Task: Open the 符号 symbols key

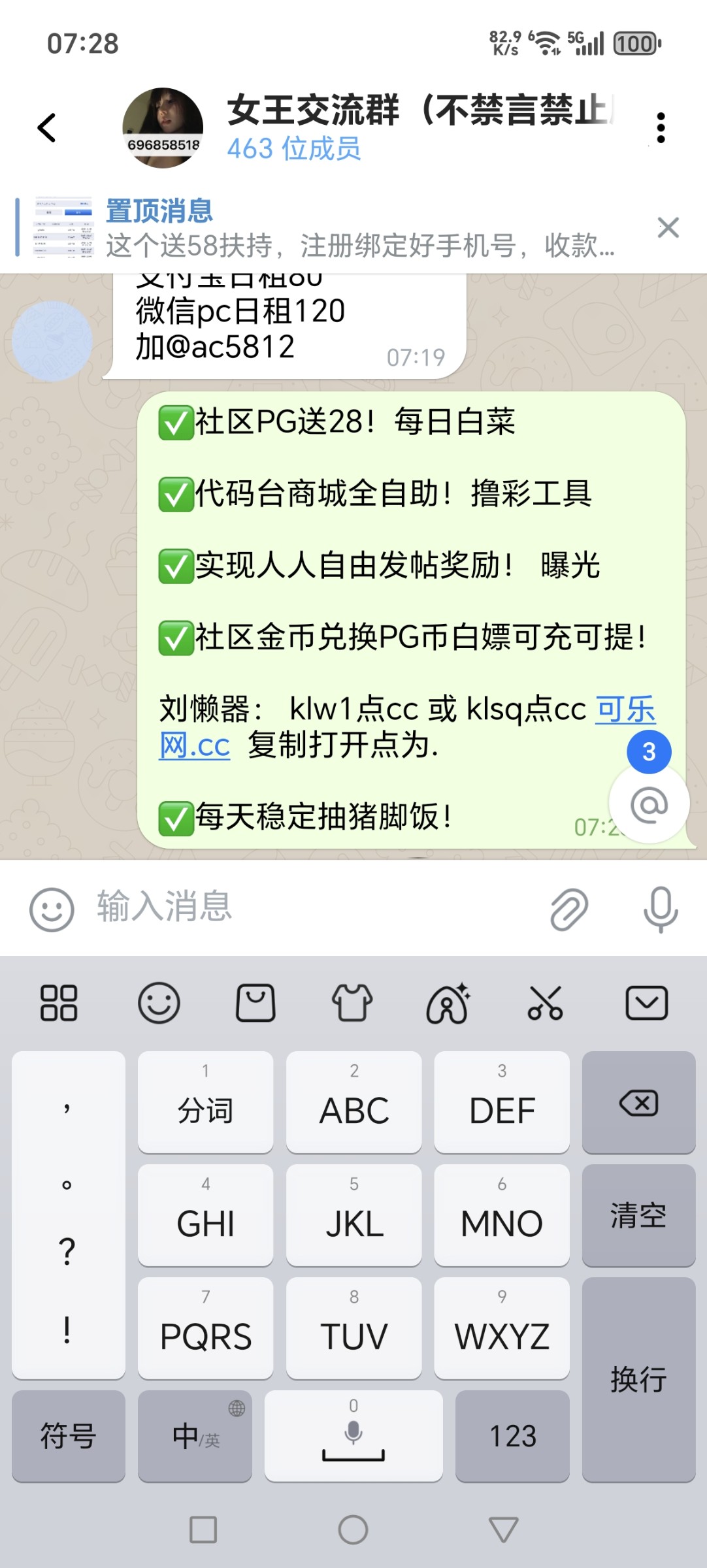Action: (x=69, y=1436)
